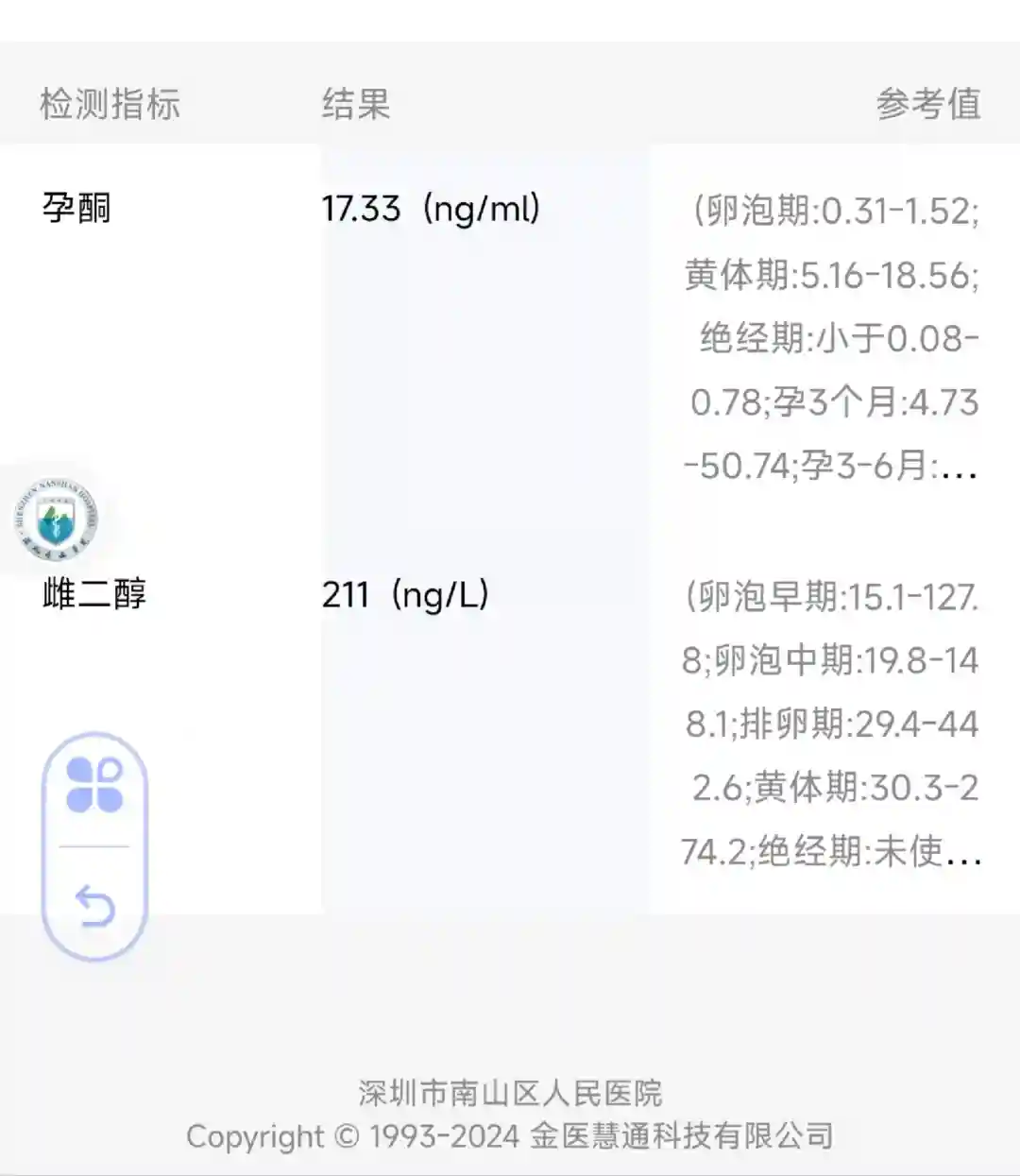Go back using the floating return arrow

pyautogui.click(x=94, y=907)
